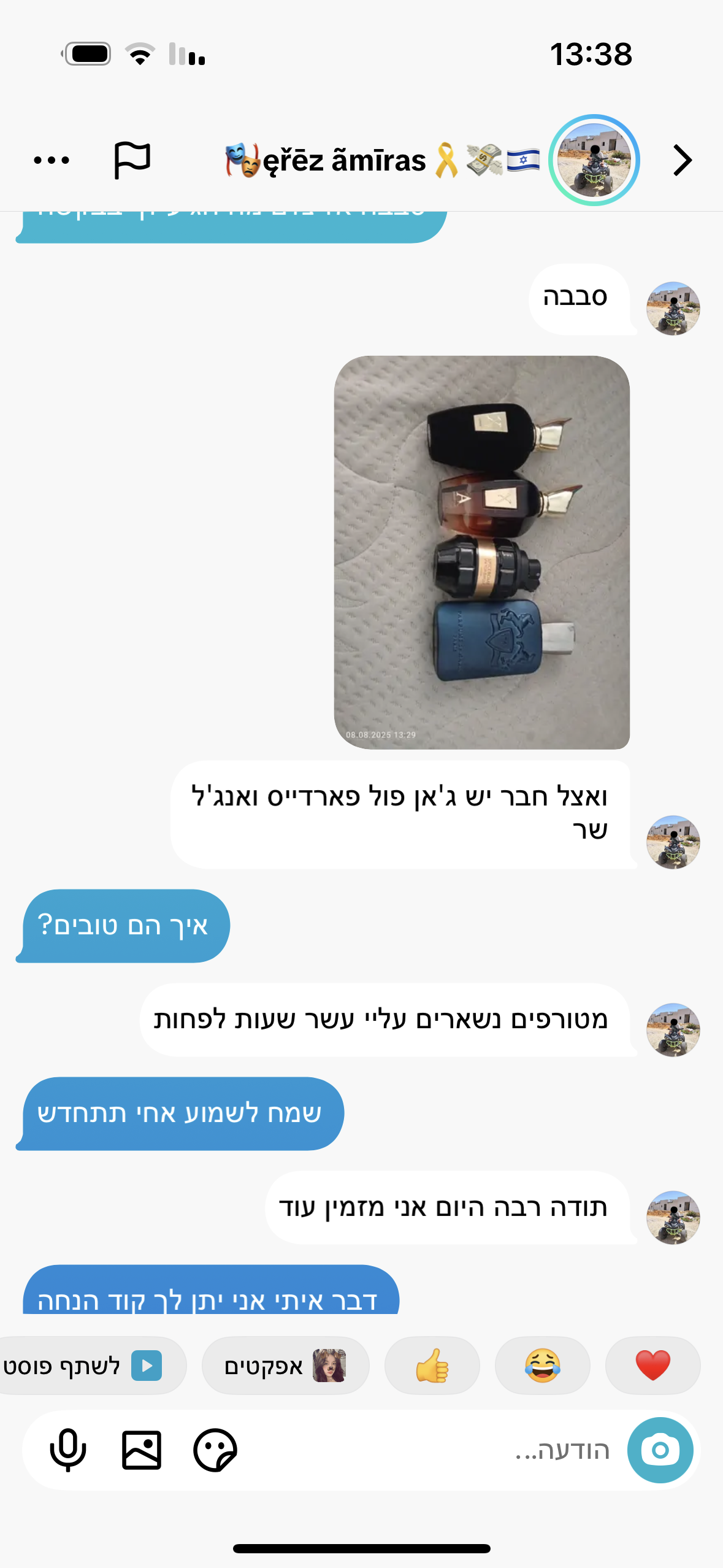Tap the flag icon in header
Image resolution: width=723 pixels, height=1568 pixels.
point(132,160)
